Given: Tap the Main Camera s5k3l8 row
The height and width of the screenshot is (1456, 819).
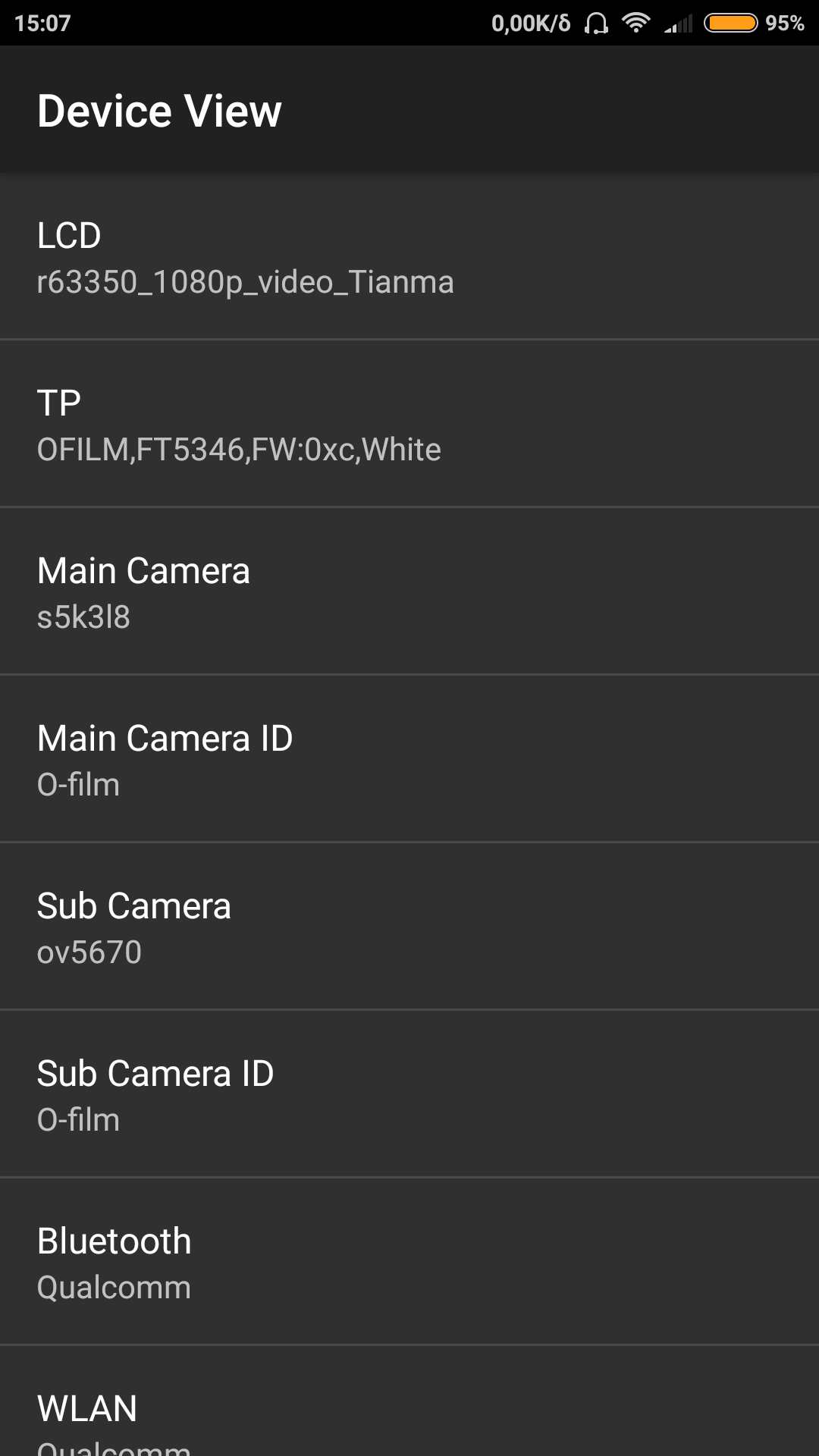Looking at the screenshot, I should (x=409, y=592).
